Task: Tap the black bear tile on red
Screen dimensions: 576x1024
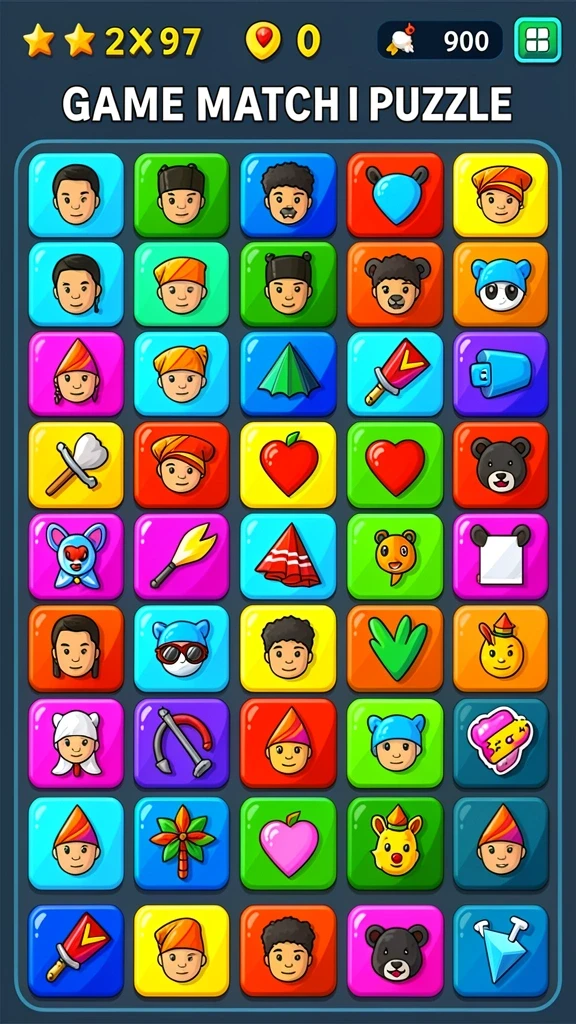Action: (x=501, y=465)
